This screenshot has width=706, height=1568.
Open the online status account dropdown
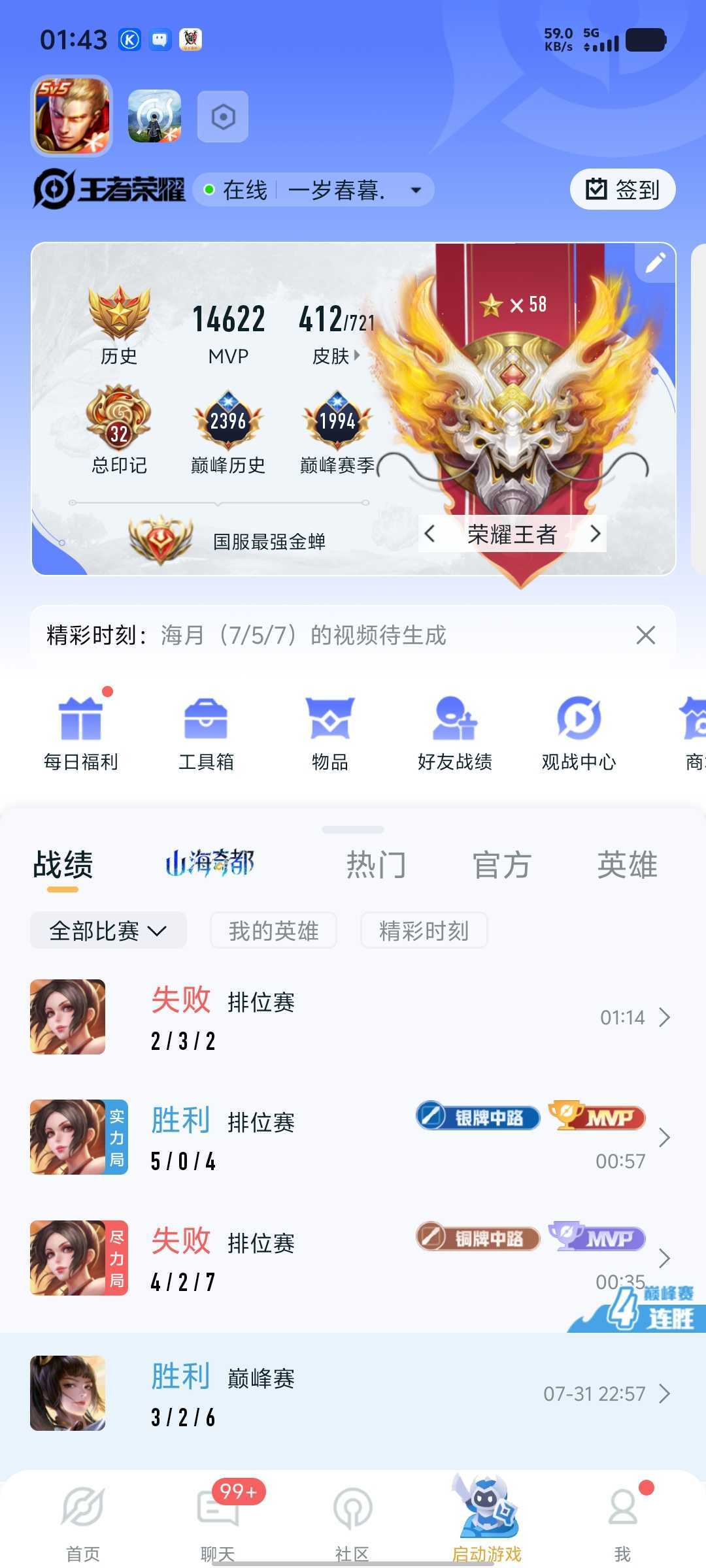314,190
